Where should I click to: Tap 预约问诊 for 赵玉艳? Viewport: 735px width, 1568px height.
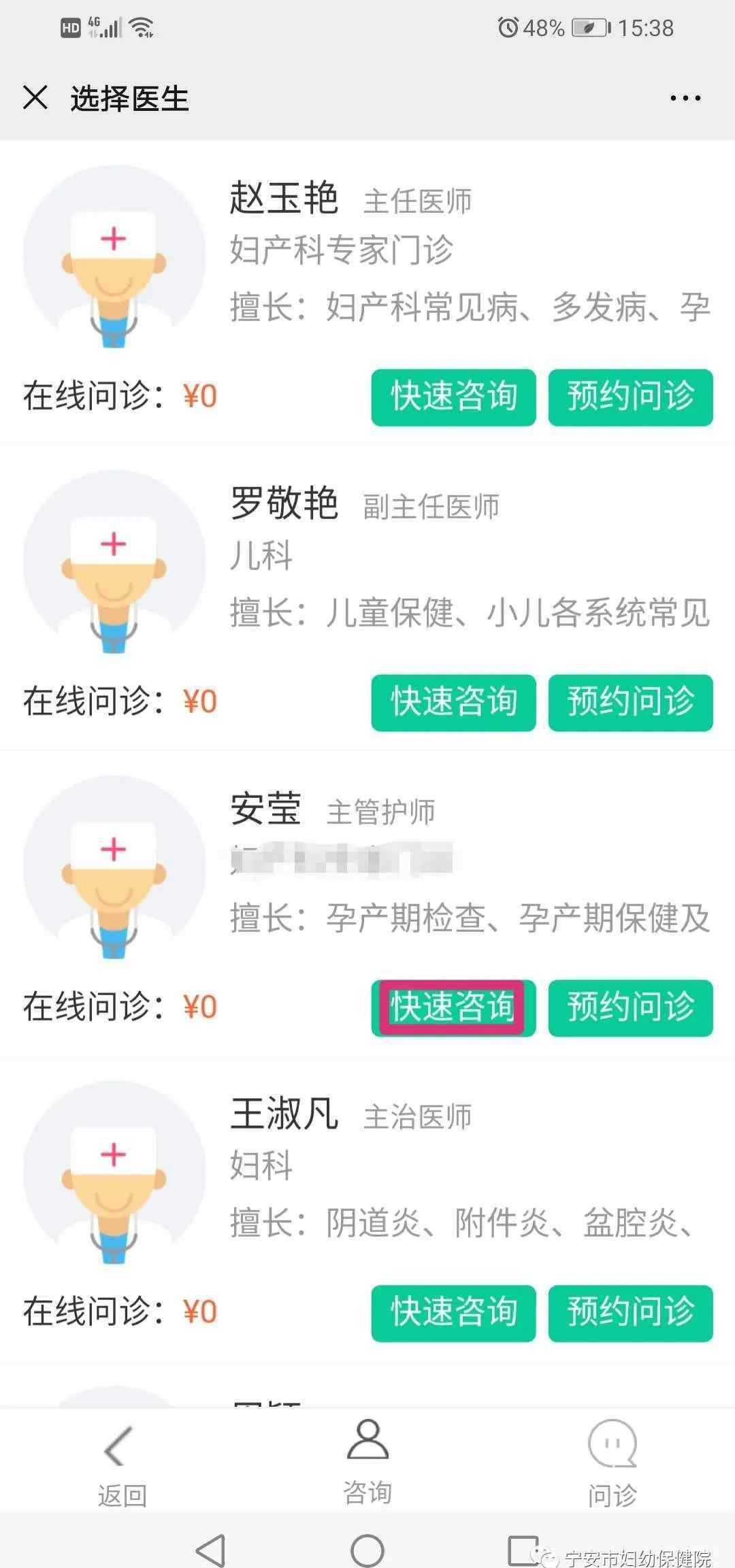coord(630,397)
